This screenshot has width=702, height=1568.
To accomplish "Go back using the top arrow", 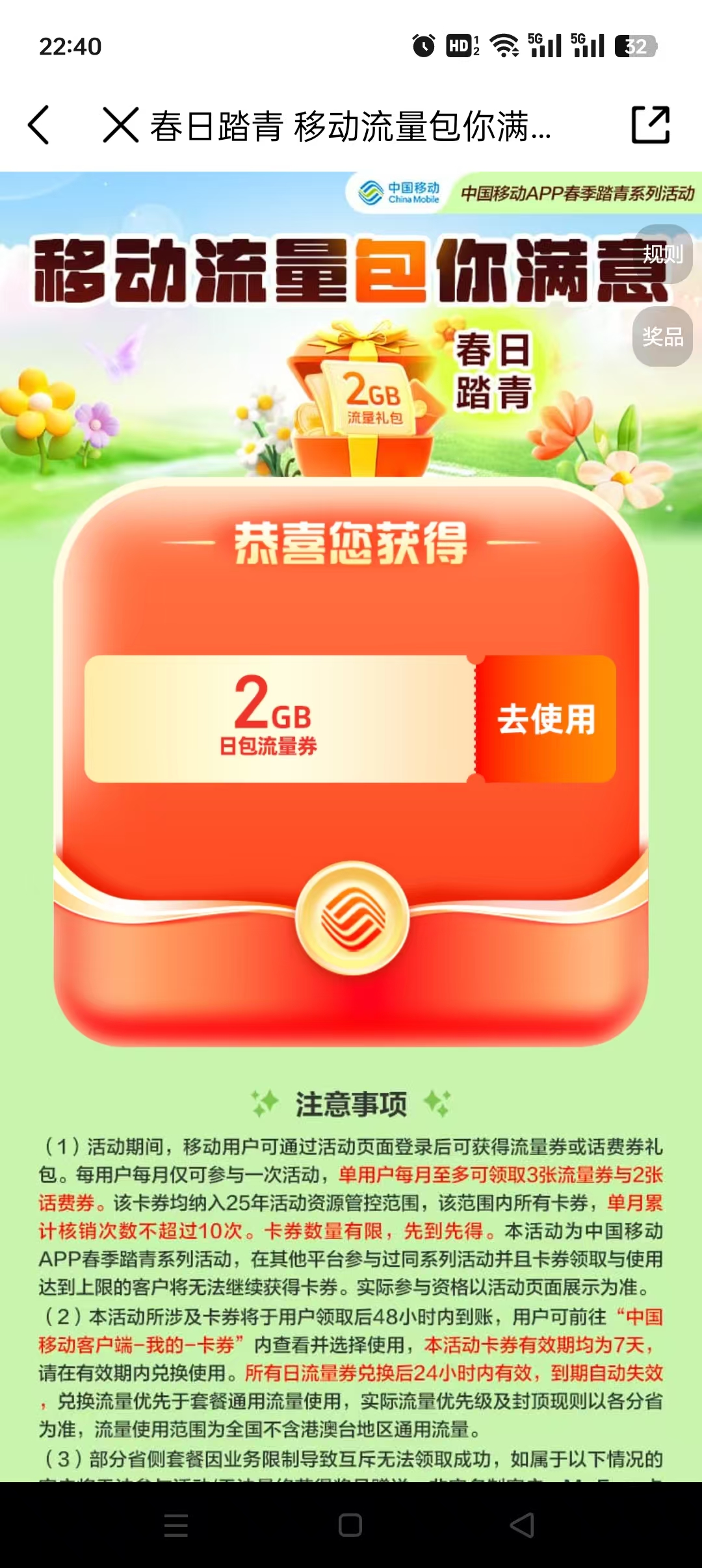I will pyautogui.click(x=39, y=124).
